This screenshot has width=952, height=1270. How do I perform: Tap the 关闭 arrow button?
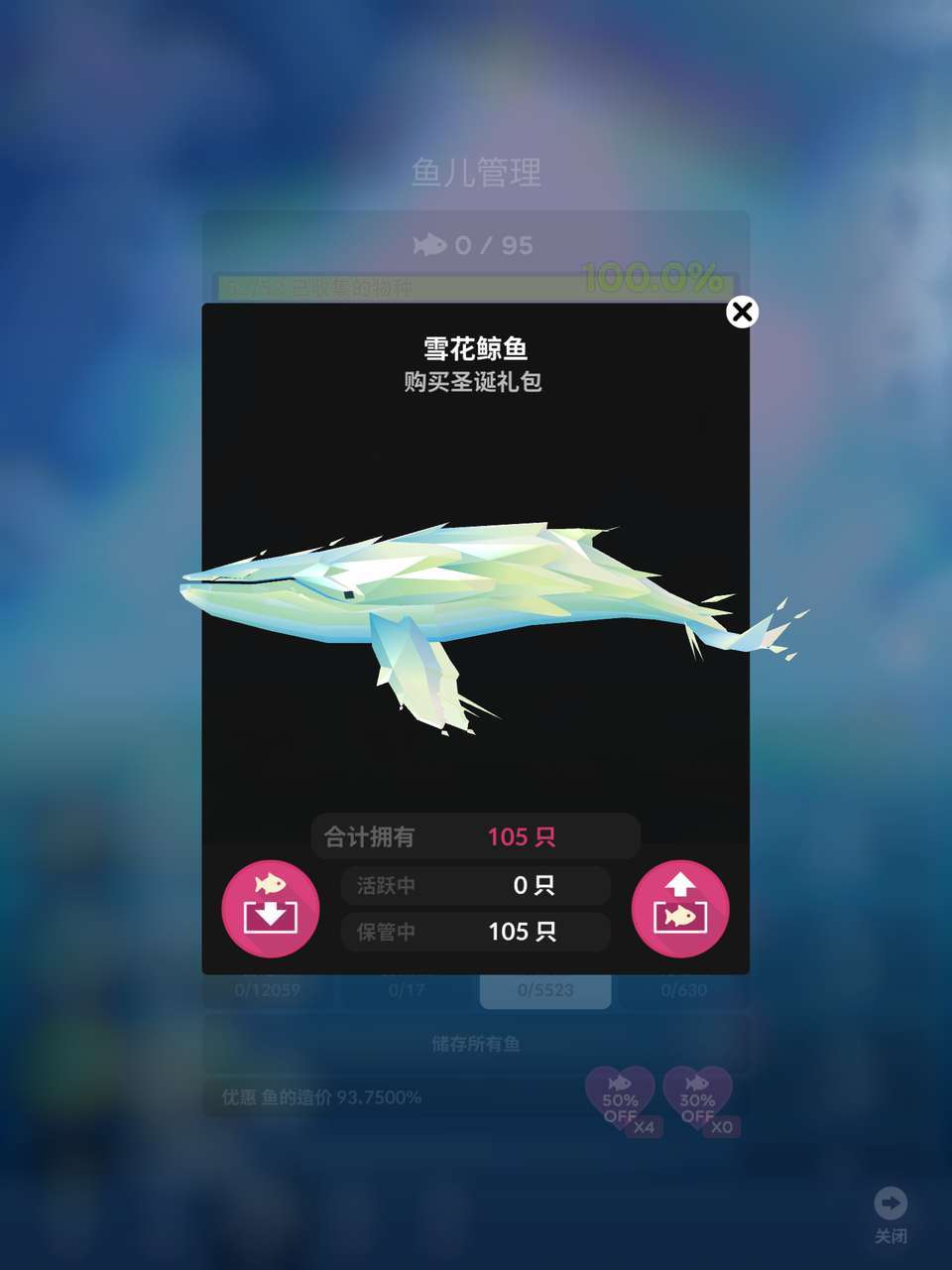pyautogui.click(x=891, y=1205)
